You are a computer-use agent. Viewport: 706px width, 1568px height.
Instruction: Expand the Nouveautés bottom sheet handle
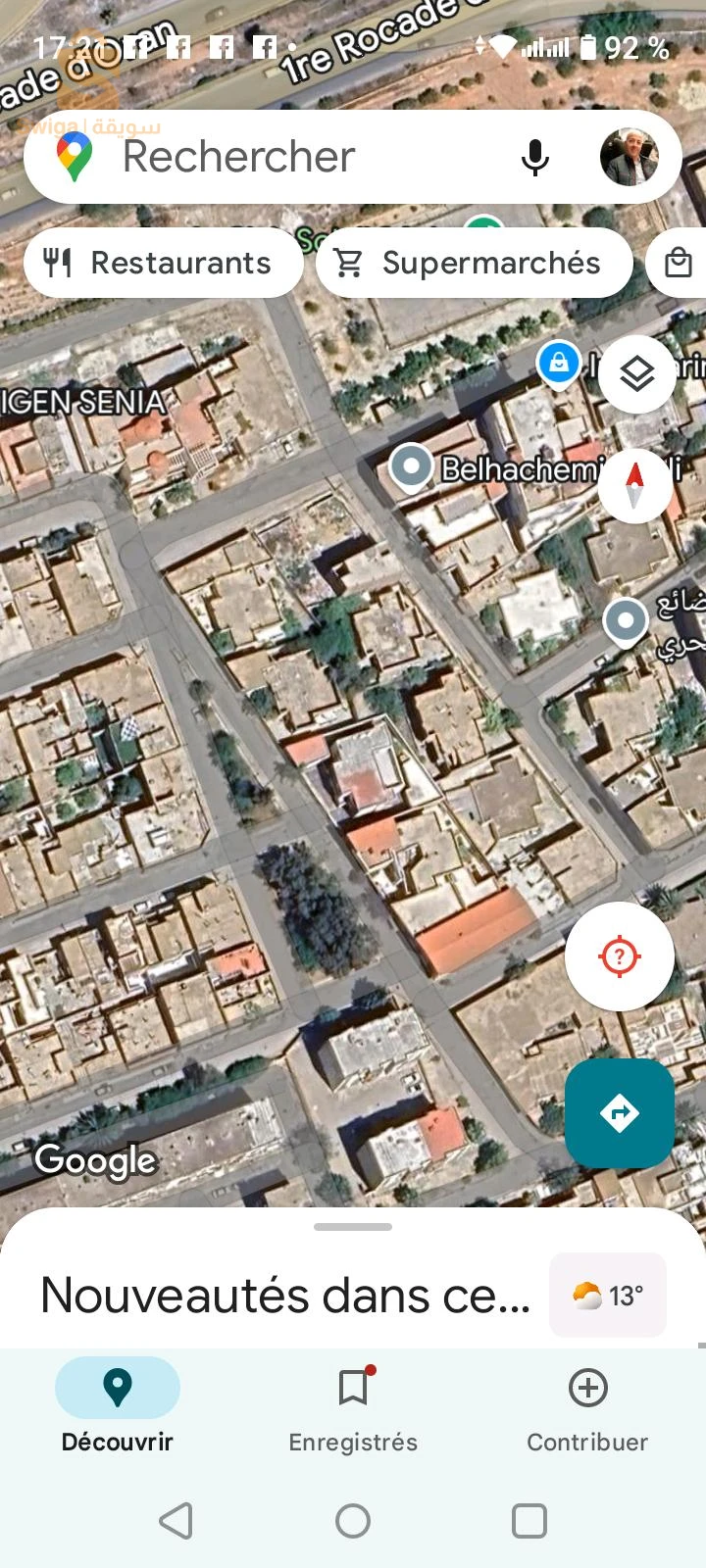click(353, 1227)
